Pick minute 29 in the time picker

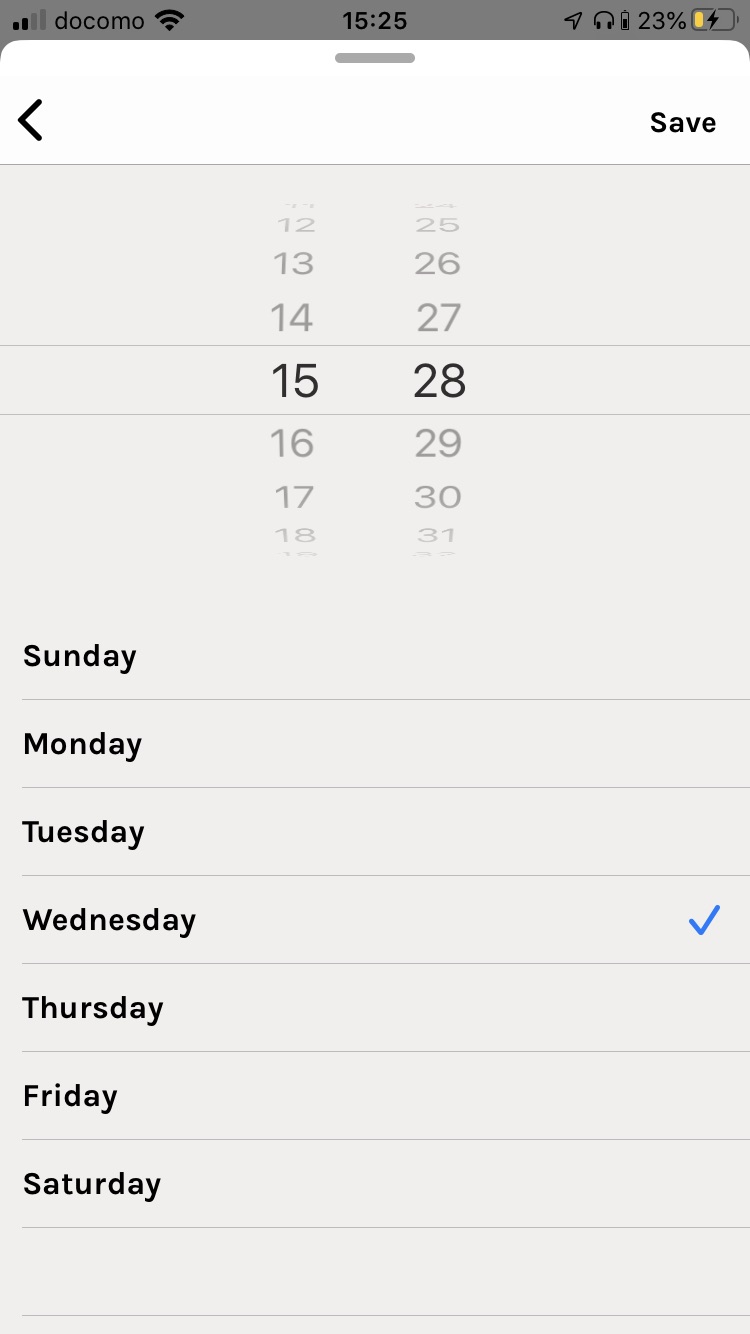click(x=438, y=443)
